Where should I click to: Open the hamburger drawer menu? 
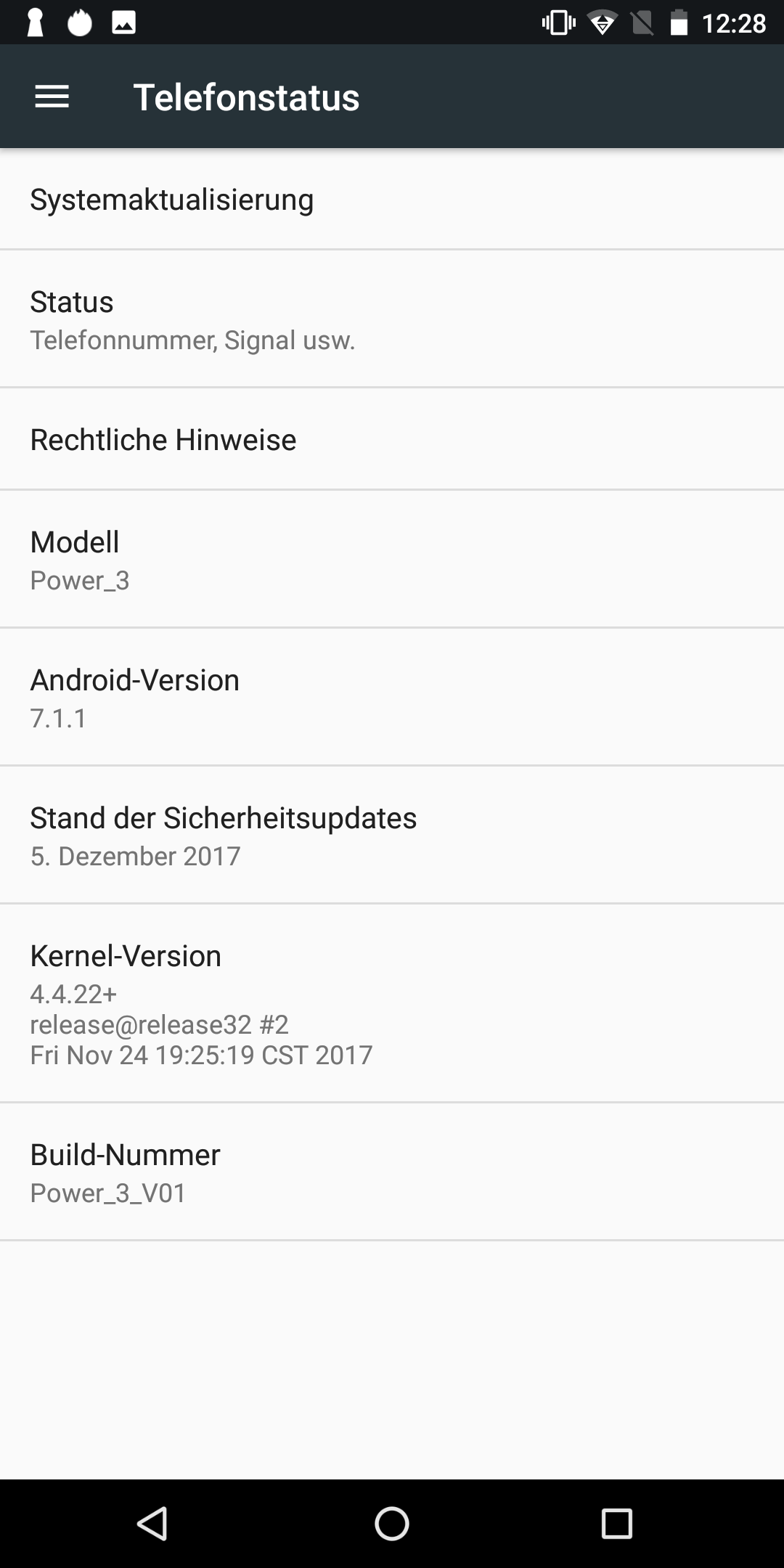tap(52, 97)
